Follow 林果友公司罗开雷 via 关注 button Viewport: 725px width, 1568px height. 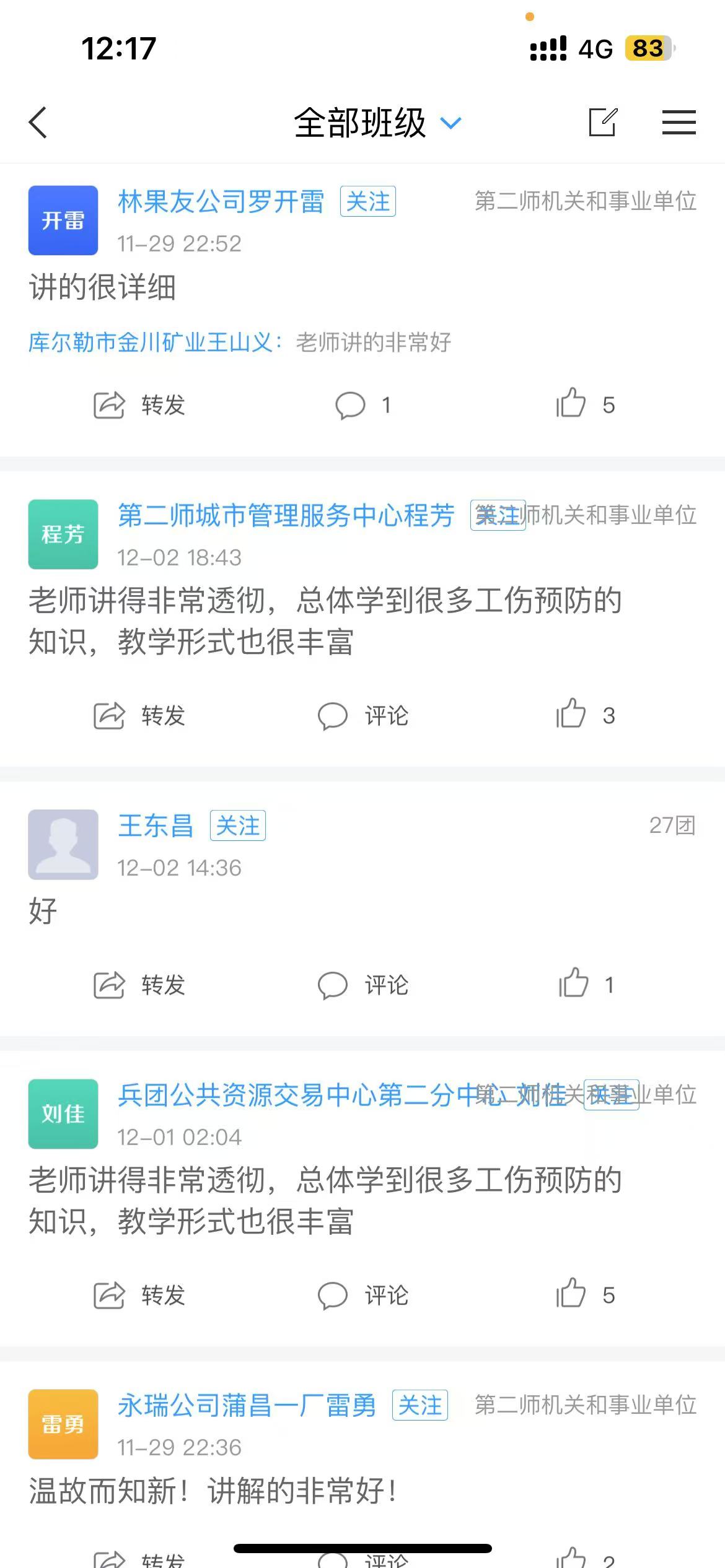click(x=367, y=202)
